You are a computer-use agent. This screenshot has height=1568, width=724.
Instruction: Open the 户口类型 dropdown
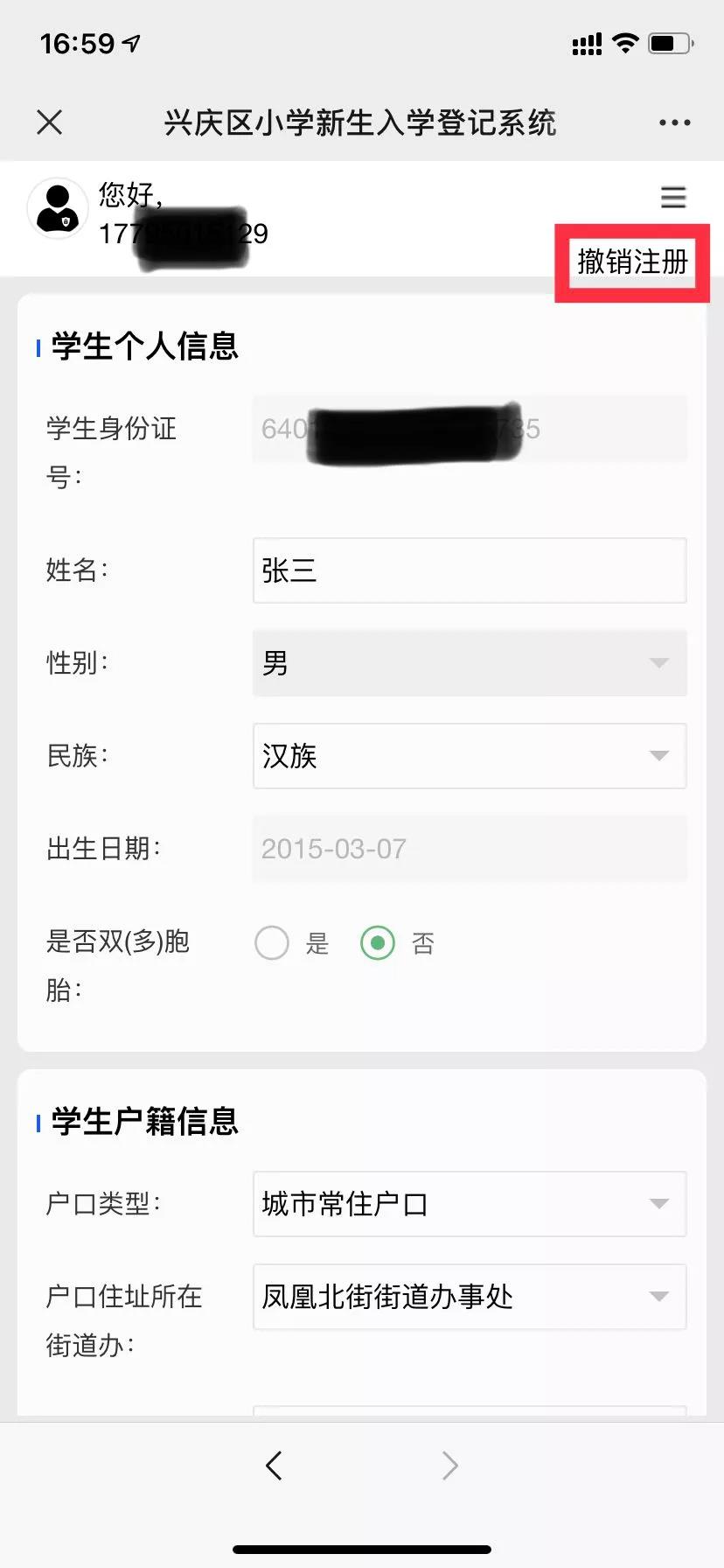(470, 1204)
